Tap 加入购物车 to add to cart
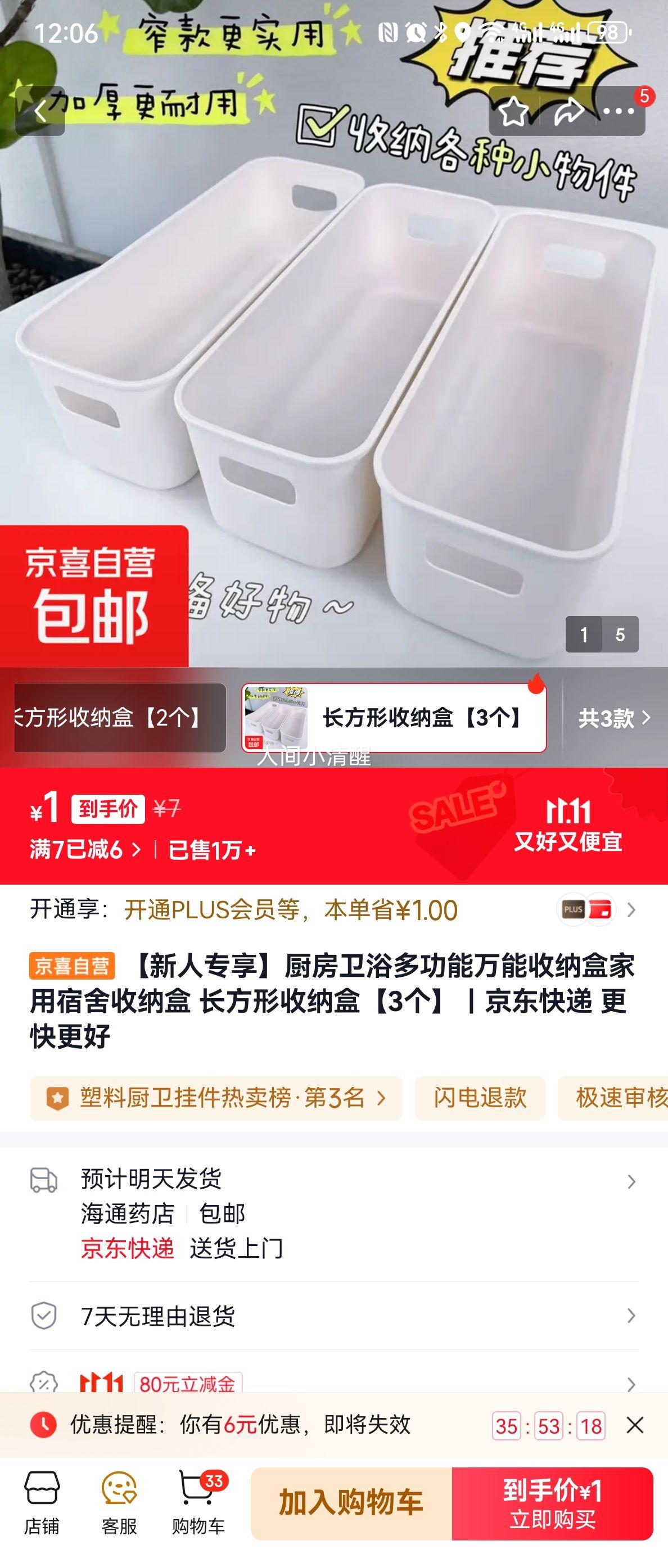668x1568 pixels. (351, 1503)
